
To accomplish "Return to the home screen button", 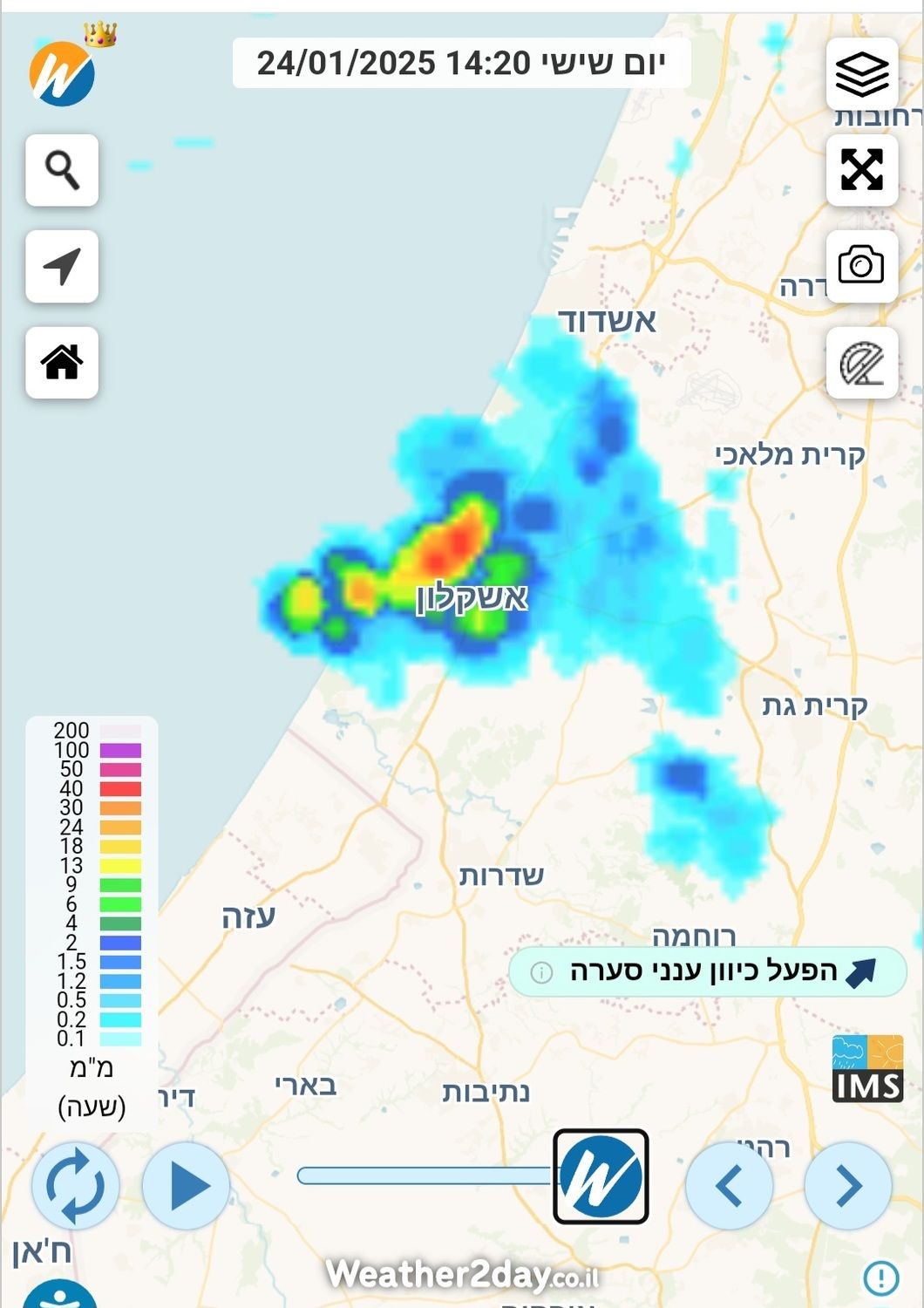I will tap(62, 362).
